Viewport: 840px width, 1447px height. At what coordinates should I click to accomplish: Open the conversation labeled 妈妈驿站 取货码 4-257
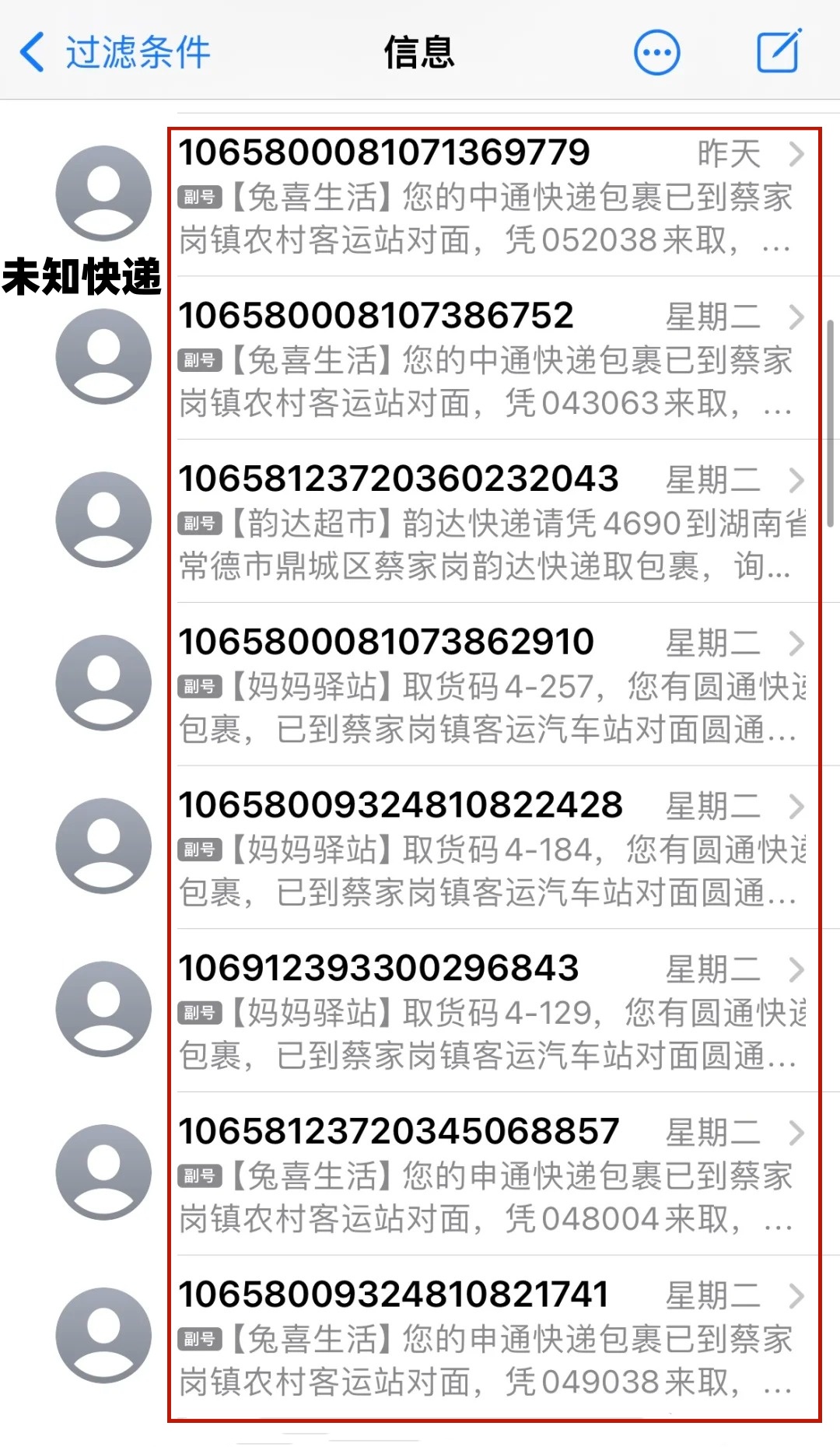pyautogui.click(x=482, y=685)
